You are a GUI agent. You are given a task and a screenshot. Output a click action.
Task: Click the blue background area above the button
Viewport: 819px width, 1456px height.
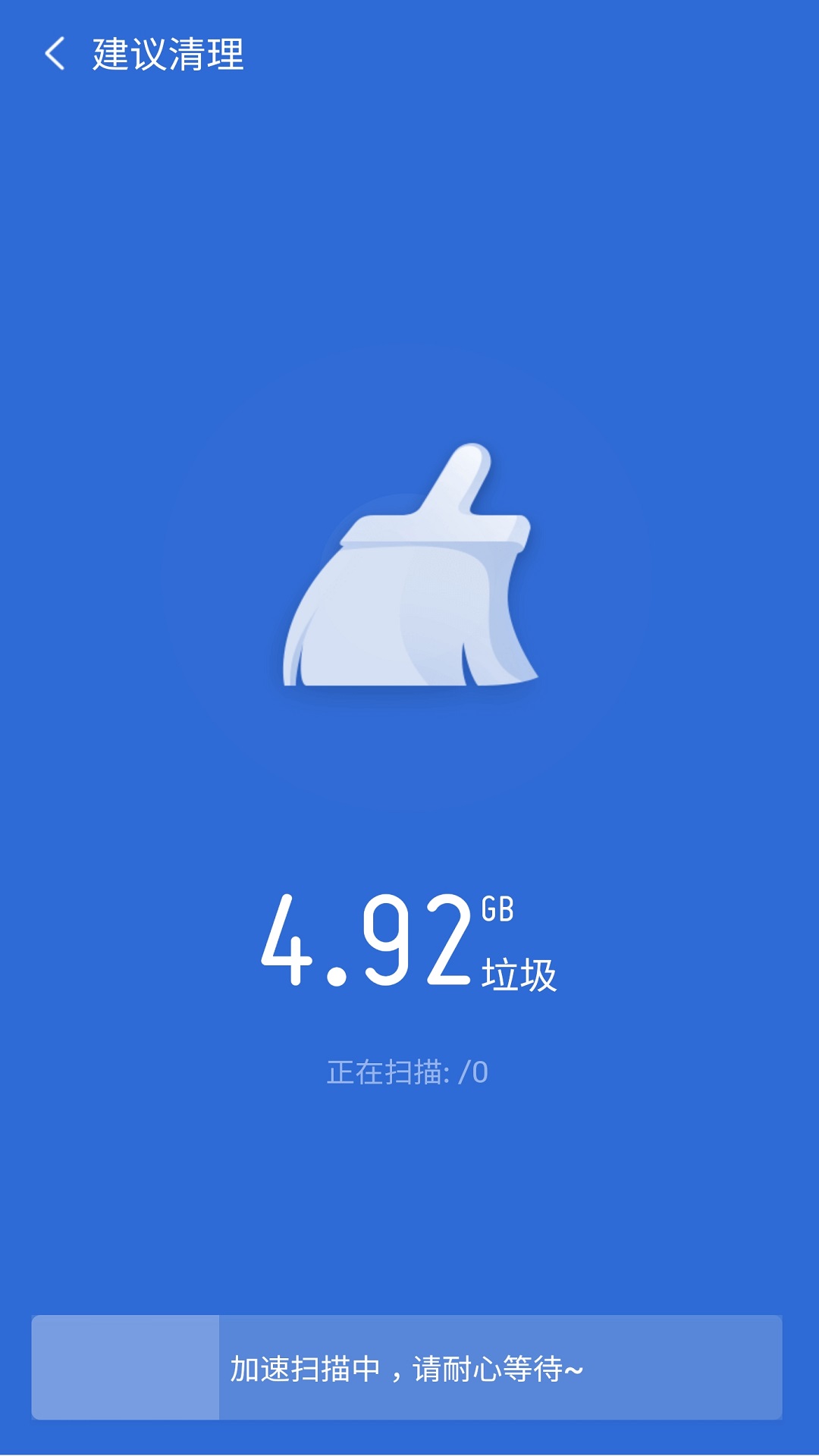point(409,1213)
